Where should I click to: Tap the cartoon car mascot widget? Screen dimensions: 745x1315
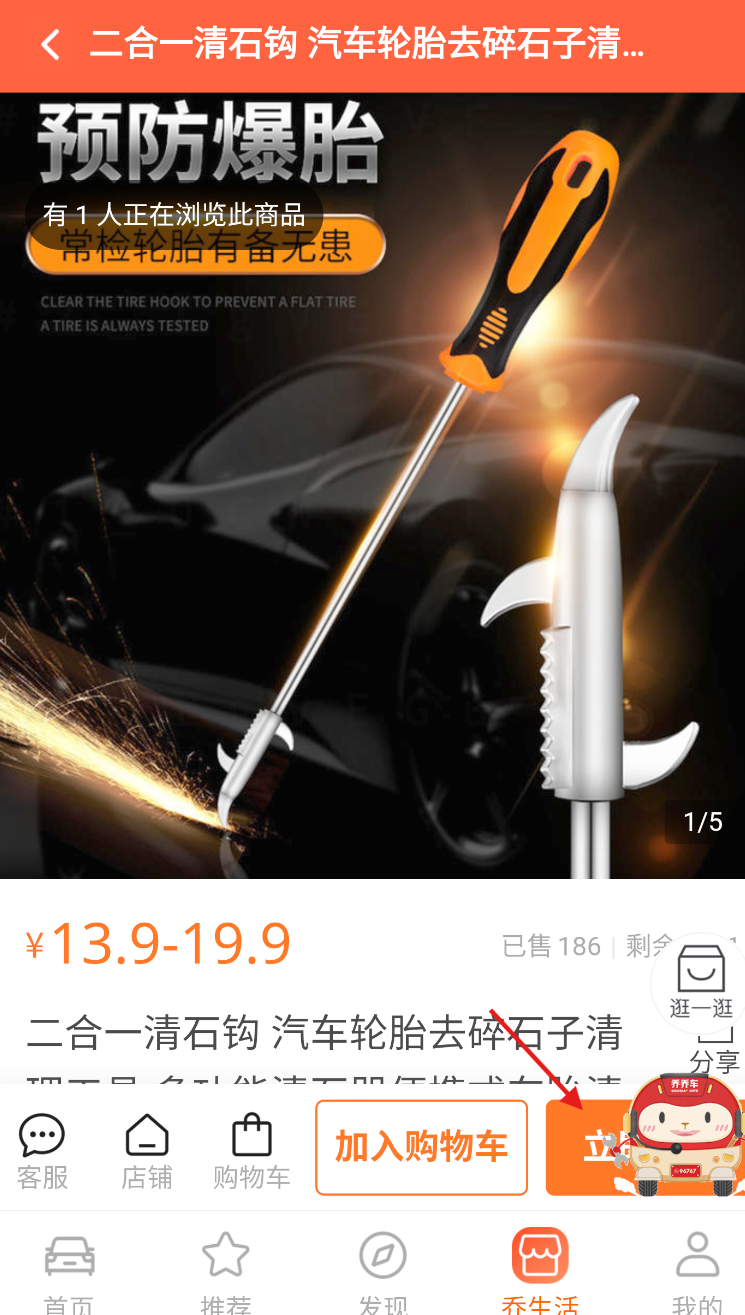(x=685, y=1135)
